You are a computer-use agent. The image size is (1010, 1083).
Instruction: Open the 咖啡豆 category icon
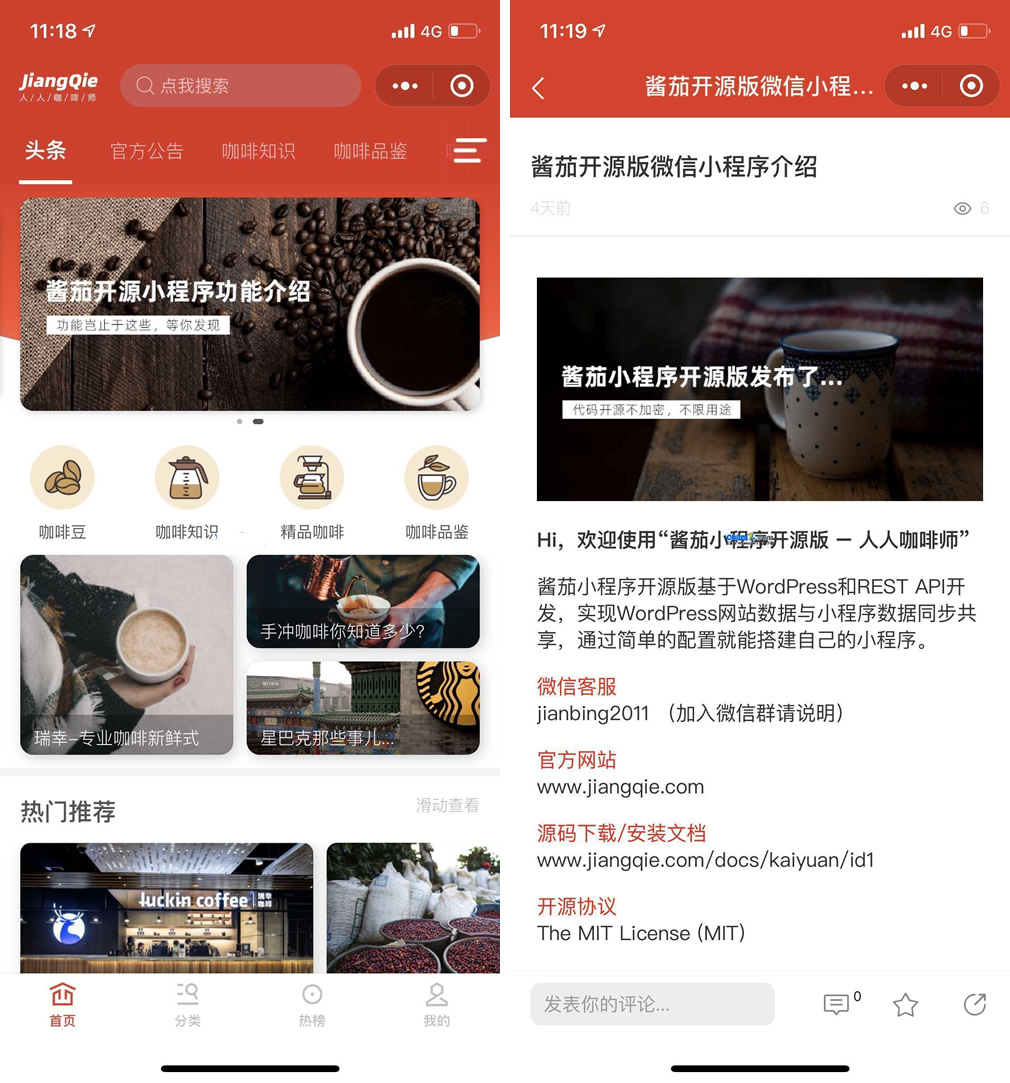pos(62,479)
